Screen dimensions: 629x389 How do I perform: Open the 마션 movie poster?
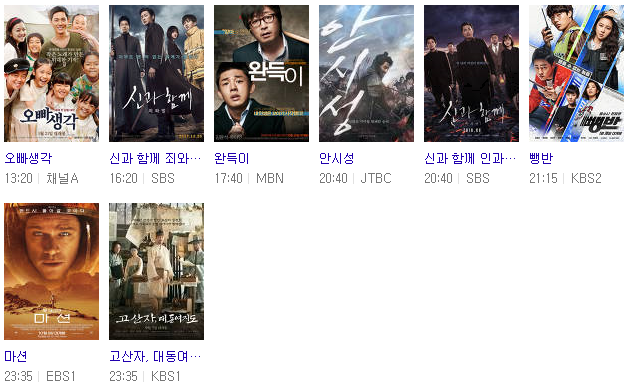[51, 271]
